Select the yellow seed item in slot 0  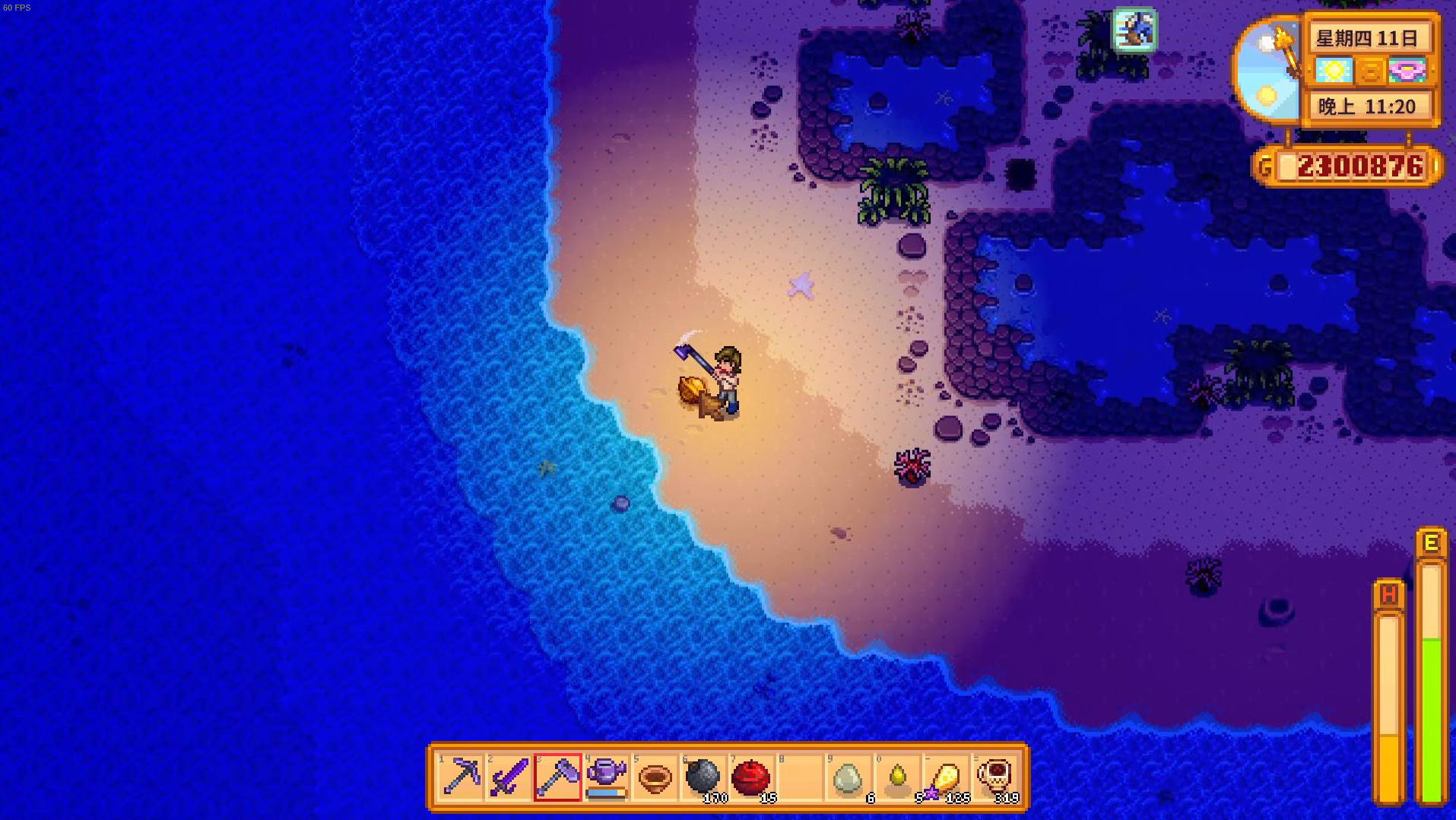[897, 777]
